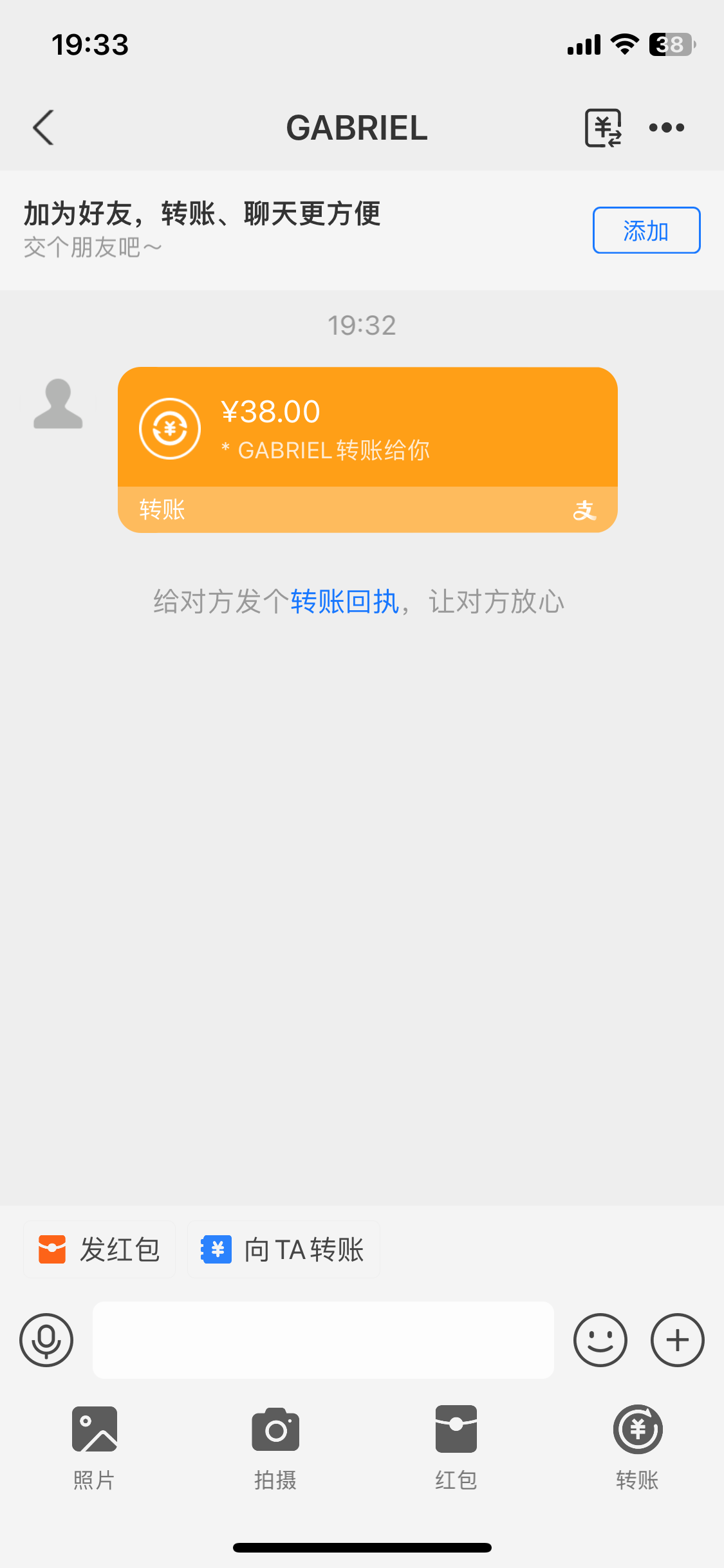Open the transfer records icon
The height and width of the screenshot is (1568, 724).
pyautogui.click(x=603, y=127)
